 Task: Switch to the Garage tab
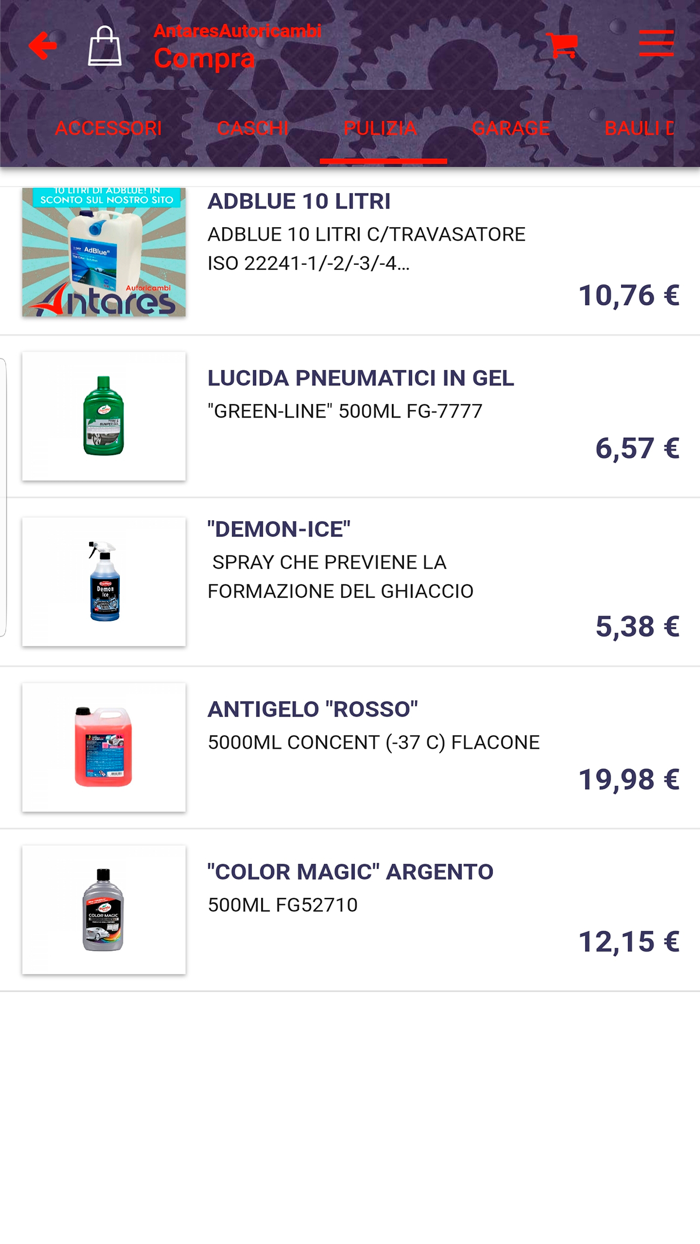tap(511, 128)
